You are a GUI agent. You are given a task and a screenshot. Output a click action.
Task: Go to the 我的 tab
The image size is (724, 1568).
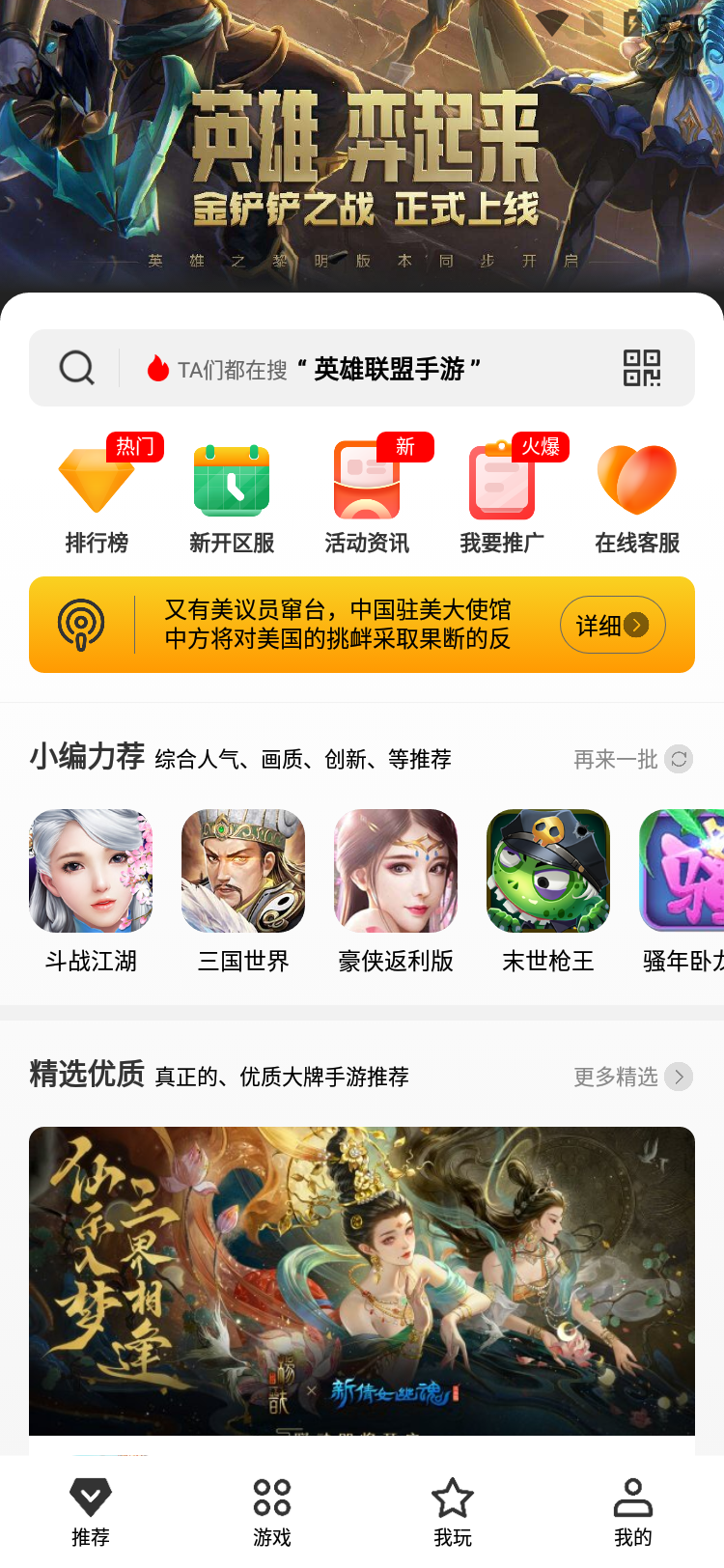click(633, 1511)
